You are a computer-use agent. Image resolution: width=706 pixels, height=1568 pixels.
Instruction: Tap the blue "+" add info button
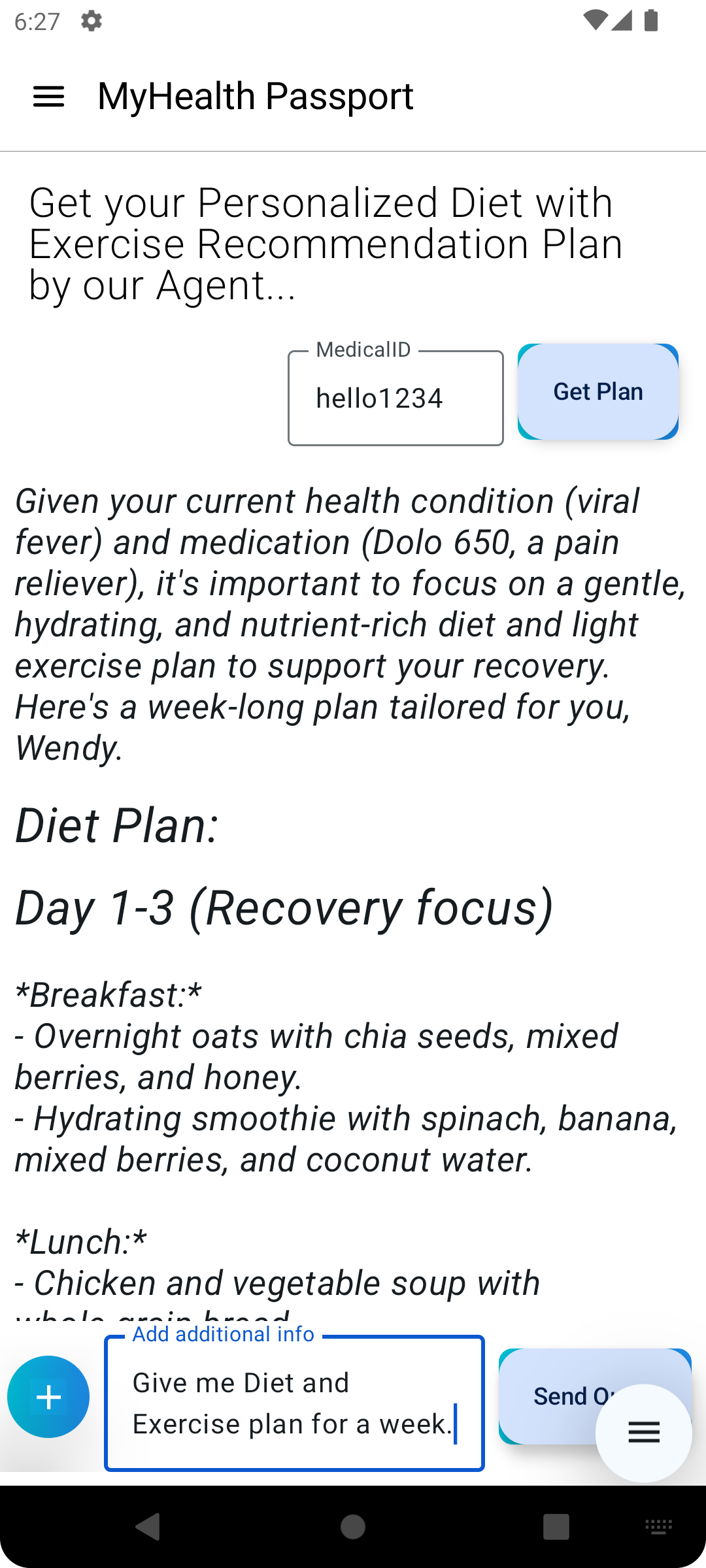pyautogui.click(x=48, y=1396)
